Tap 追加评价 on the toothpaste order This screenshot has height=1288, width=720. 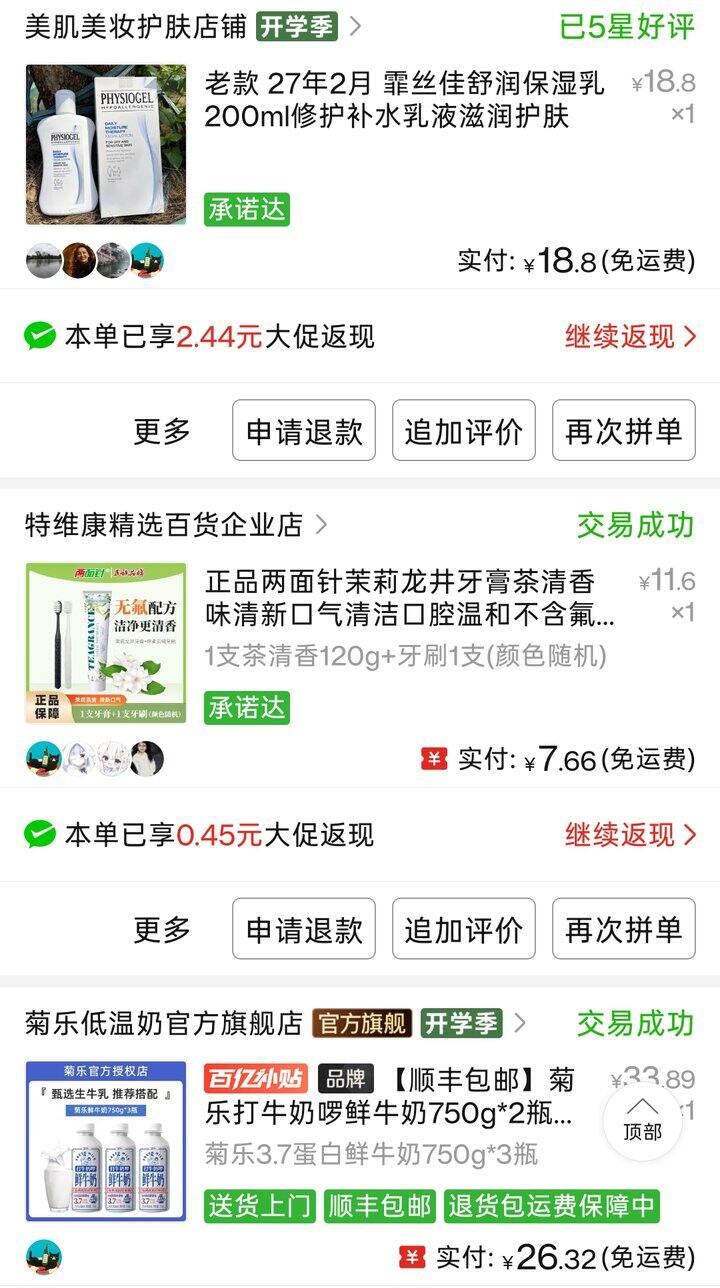(x=464, y=929)
